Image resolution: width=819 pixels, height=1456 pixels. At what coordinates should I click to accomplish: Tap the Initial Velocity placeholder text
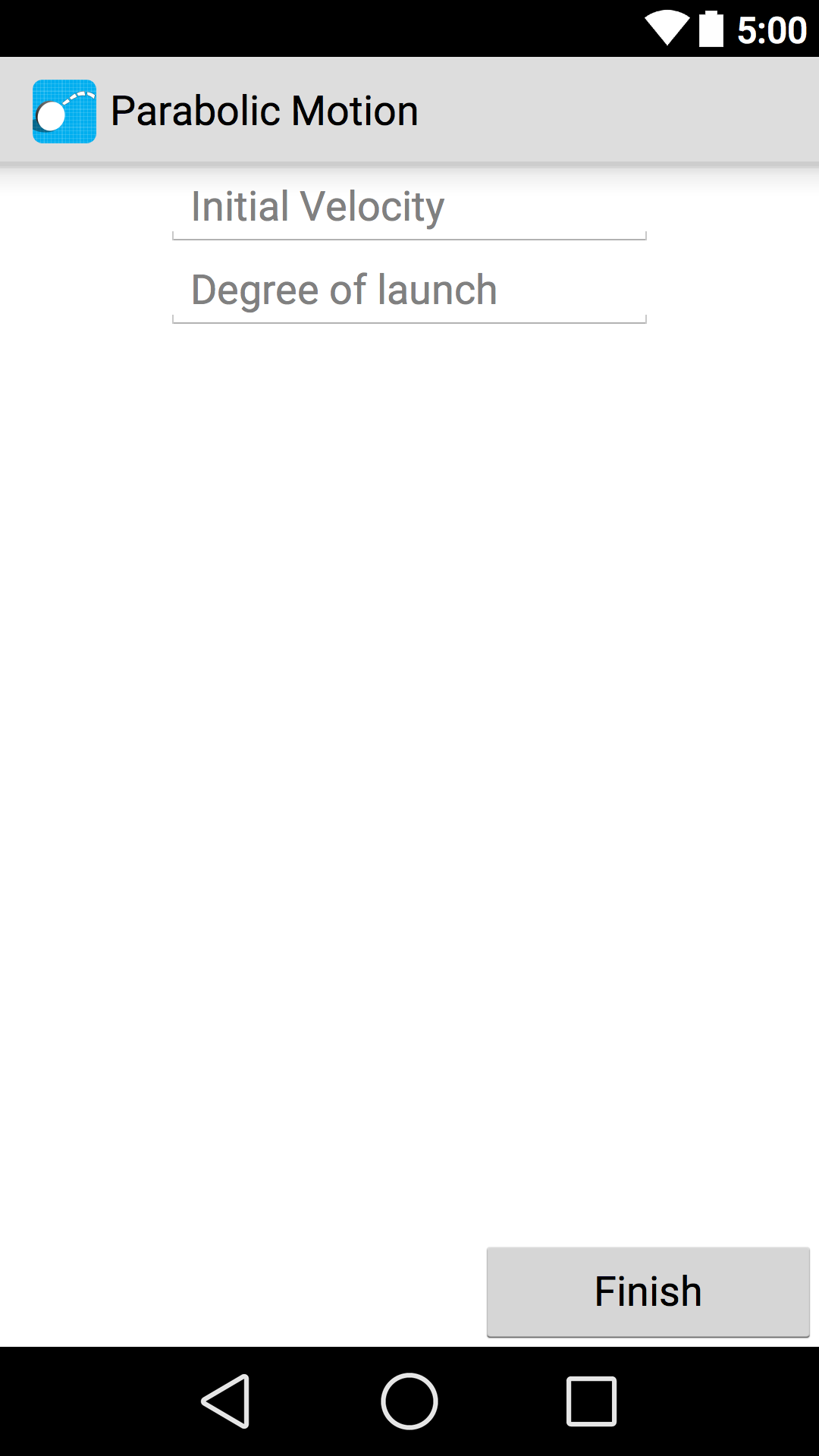[x=317, y=206]
